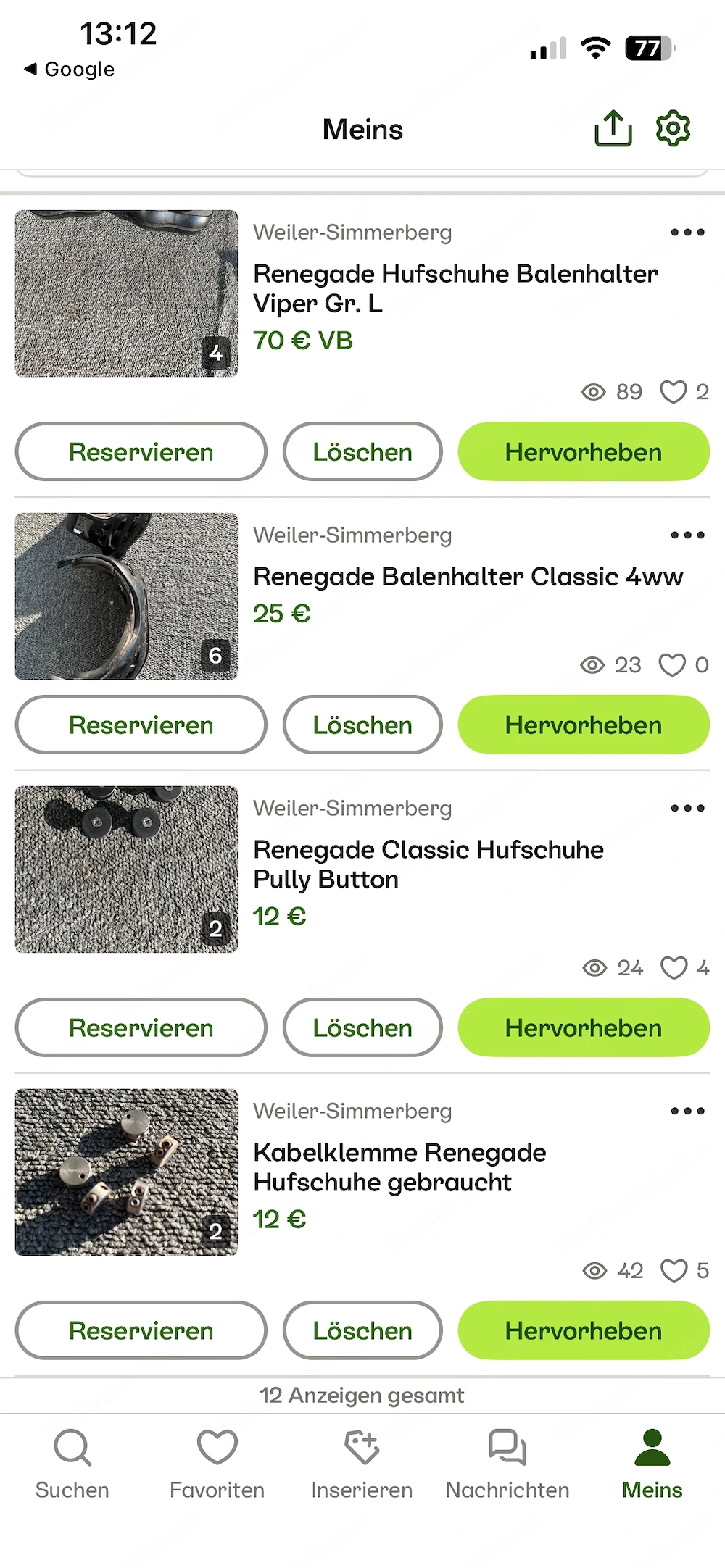Open more options for Pully Button listing

[x=687, y=809]
